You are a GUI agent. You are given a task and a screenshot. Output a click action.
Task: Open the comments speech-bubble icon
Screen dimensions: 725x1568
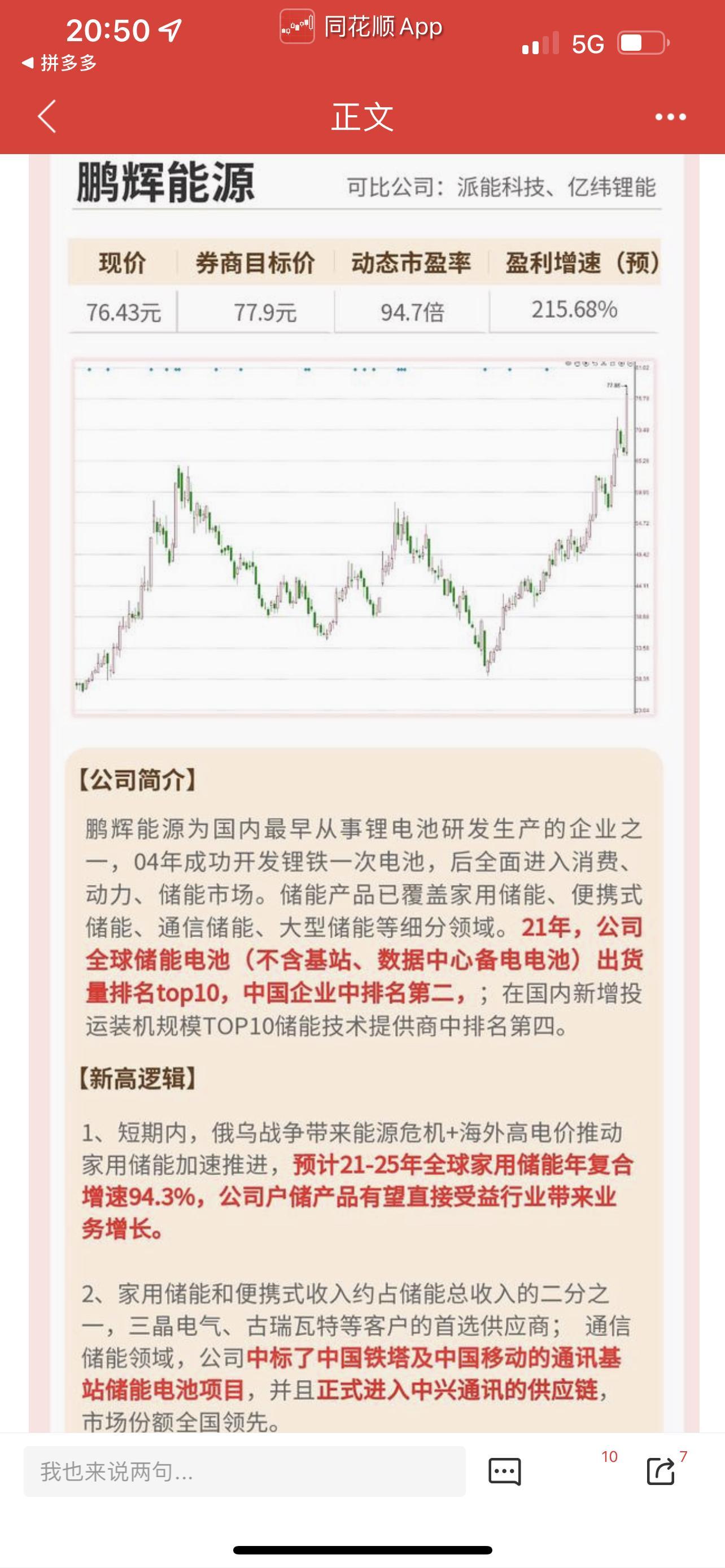click(x=505, y=1472)
